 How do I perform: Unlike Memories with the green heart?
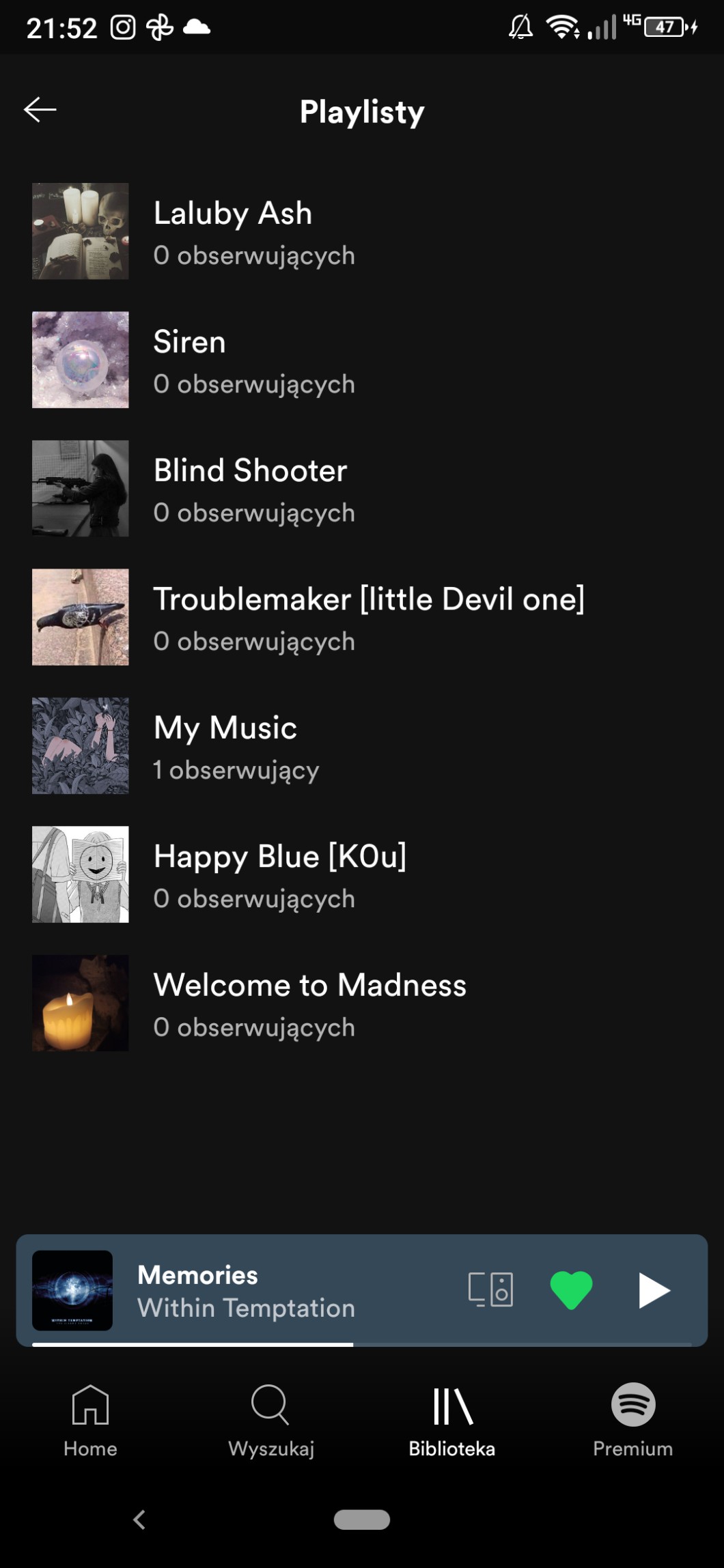coord(571,1290)
